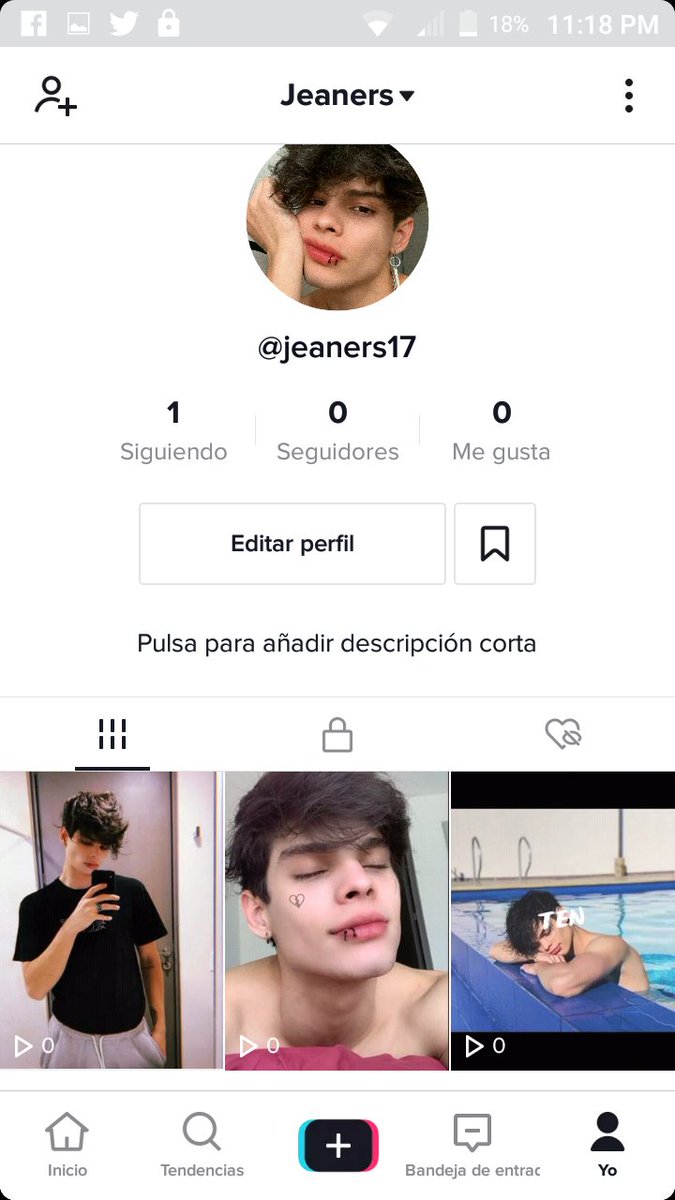
Task: Switch to the hidden liked videos tab
Action: 563,735
